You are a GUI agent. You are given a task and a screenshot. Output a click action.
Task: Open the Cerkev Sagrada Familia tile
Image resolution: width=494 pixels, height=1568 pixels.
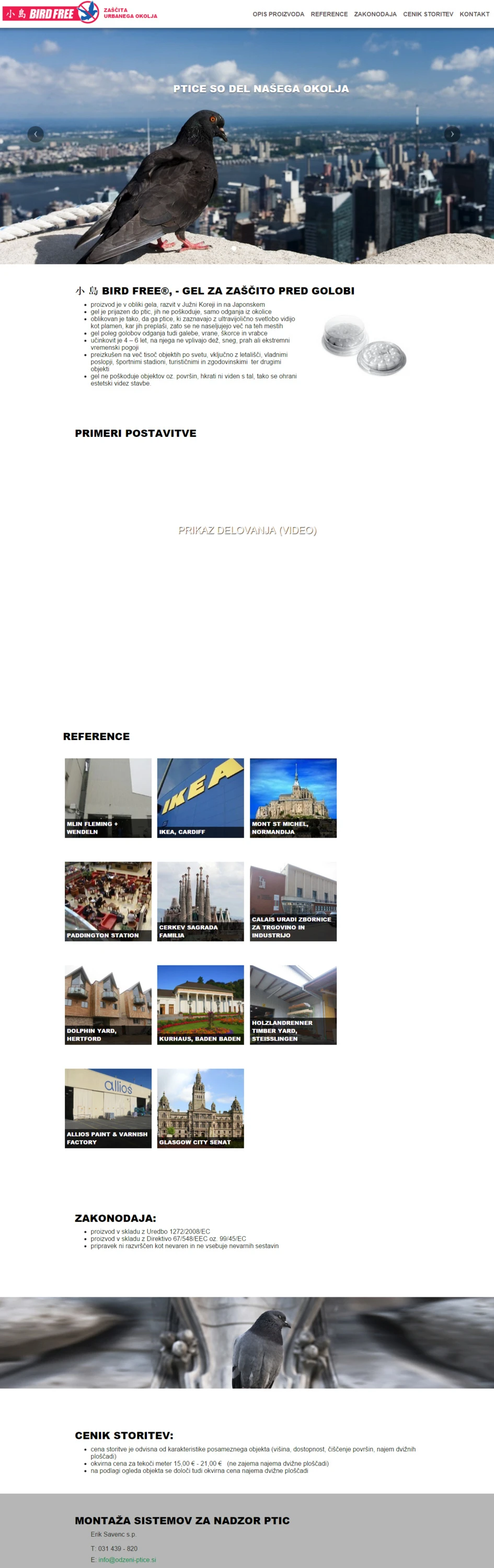[200, 901]
